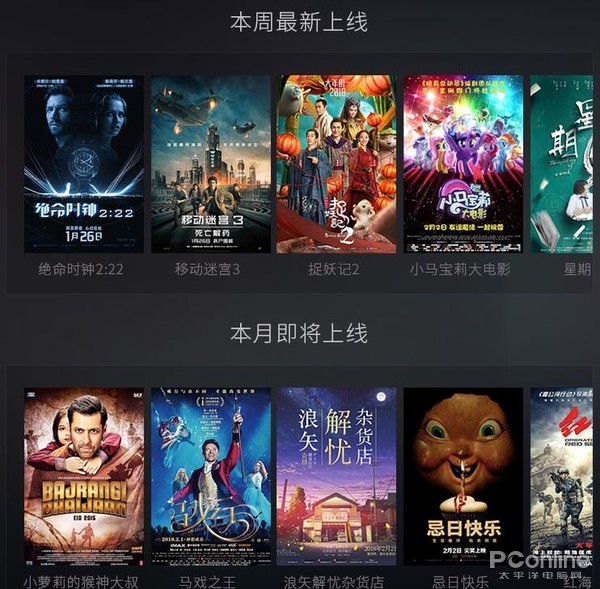Open the 绝命时钟2:22 movie poster
This screenshot has height=589, width=600.
tap(84, 164)
